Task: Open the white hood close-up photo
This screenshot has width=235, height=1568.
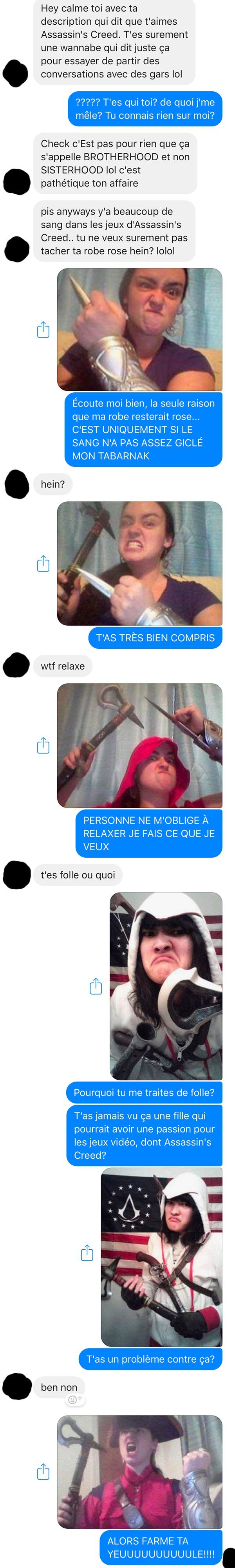Action: tap(166, 985)
